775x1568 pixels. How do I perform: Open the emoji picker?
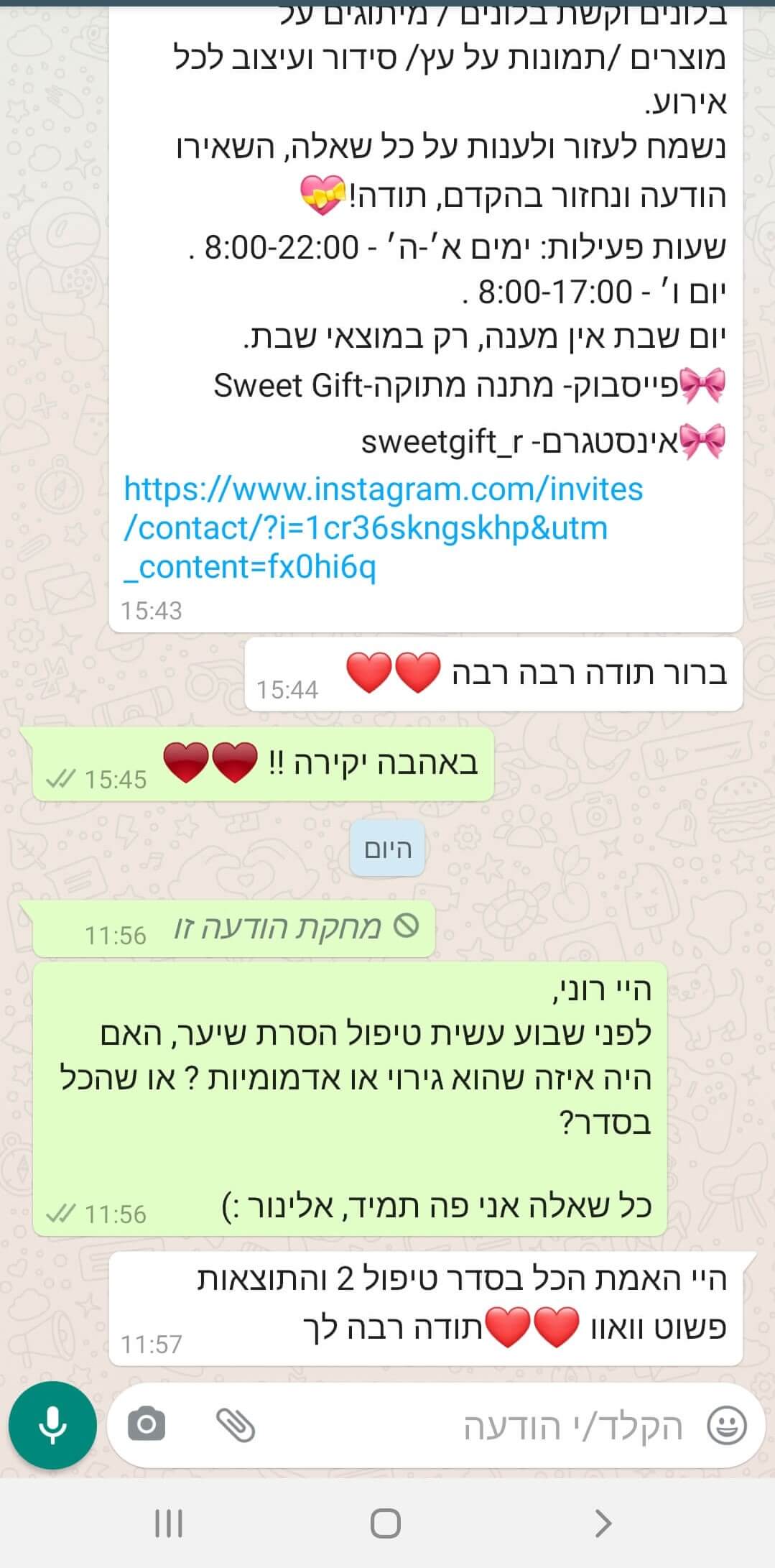[x=727, y=1426]
